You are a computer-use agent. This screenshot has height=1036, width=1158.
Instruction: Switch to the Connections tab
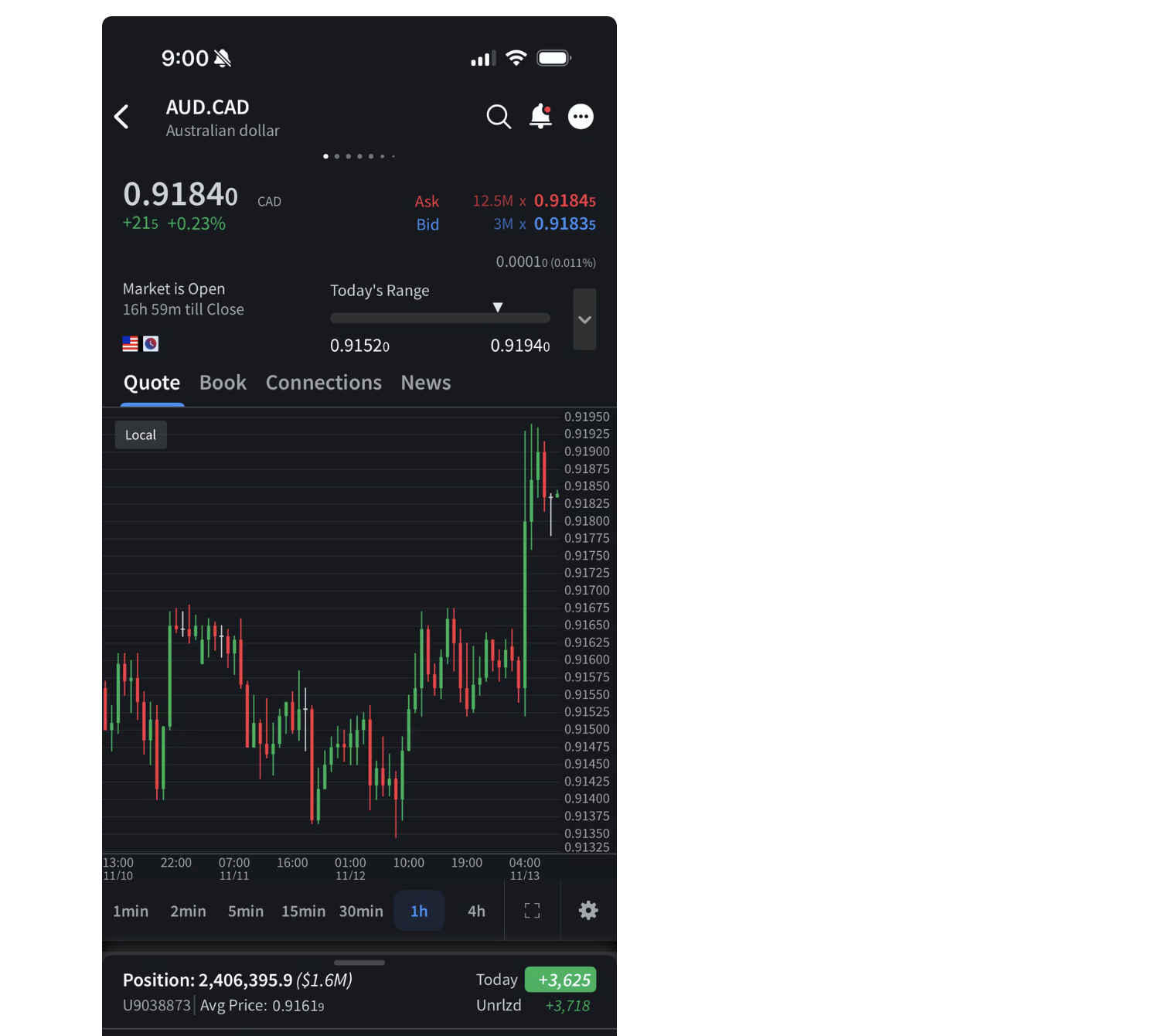pos(323,383)
